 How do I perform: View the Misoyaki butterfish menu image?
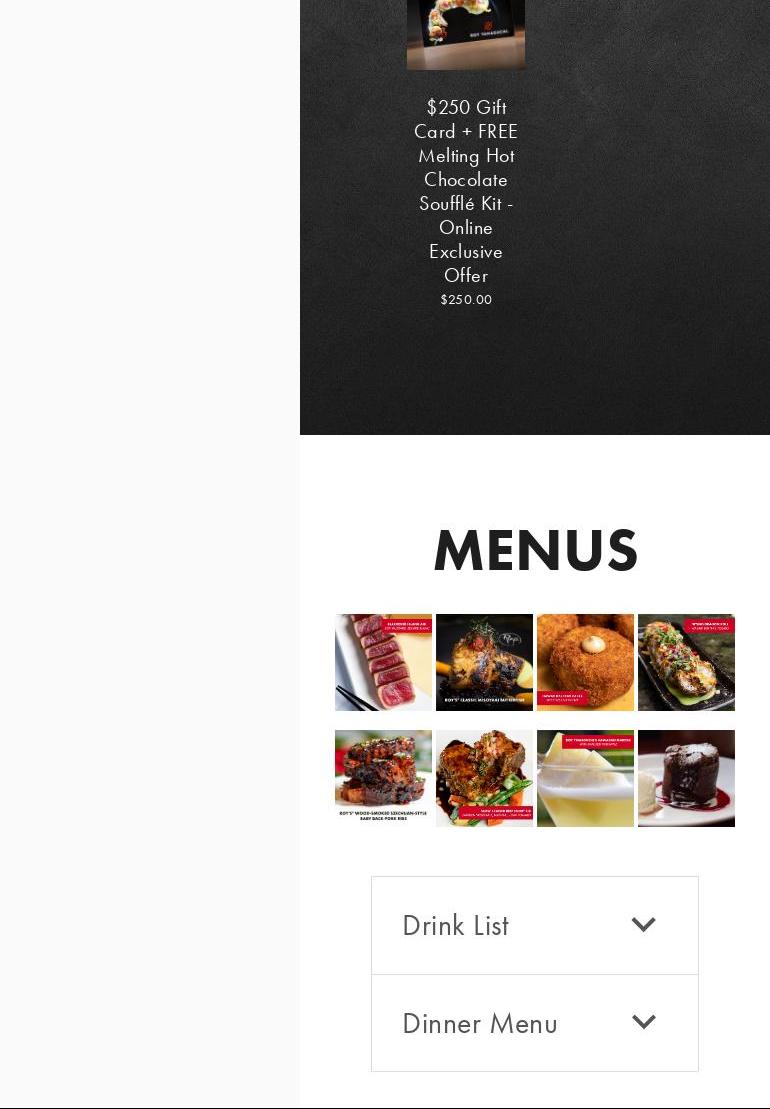coord(484,662)
